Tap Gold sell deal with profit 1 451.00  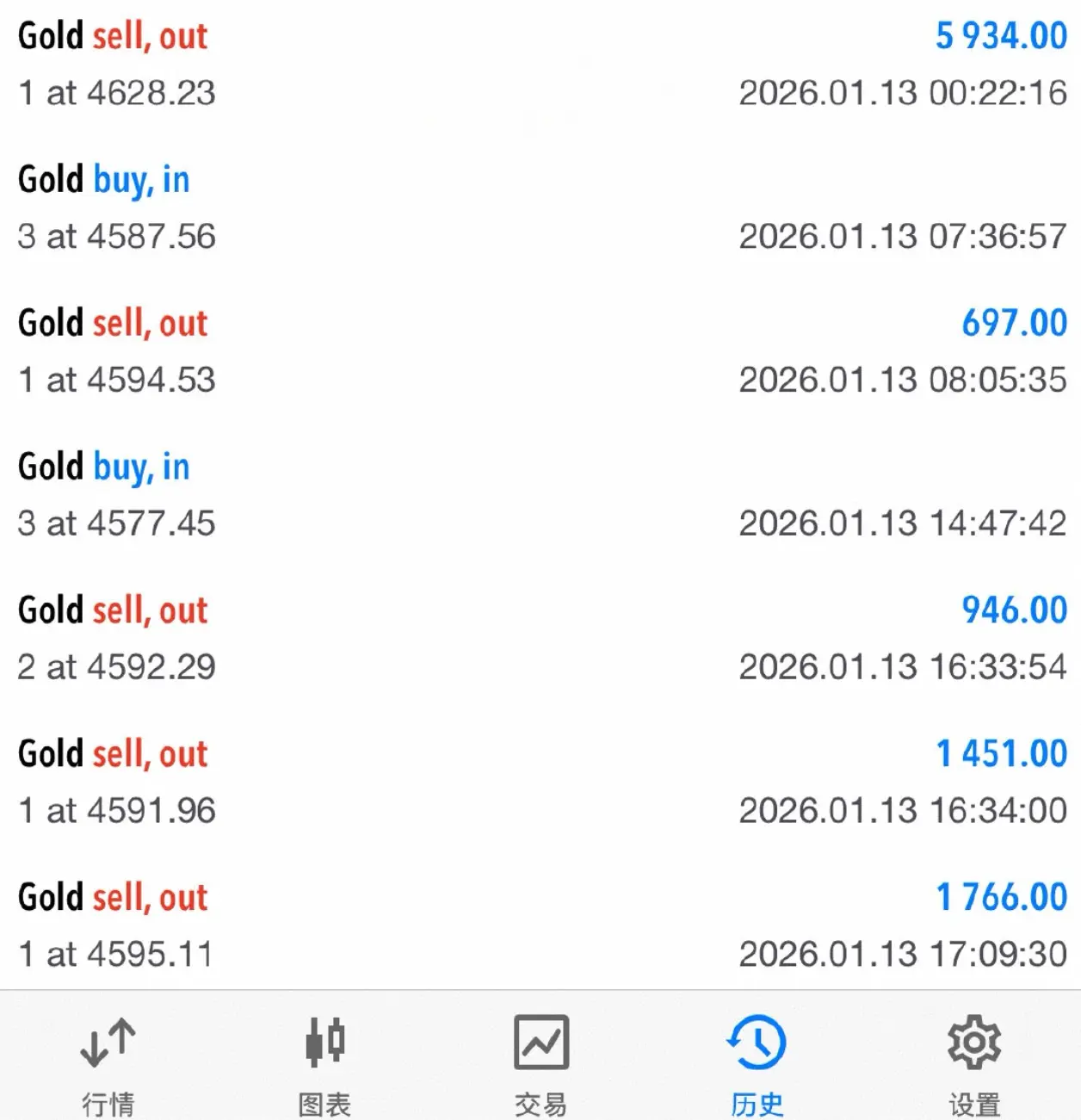click(540, 782)
